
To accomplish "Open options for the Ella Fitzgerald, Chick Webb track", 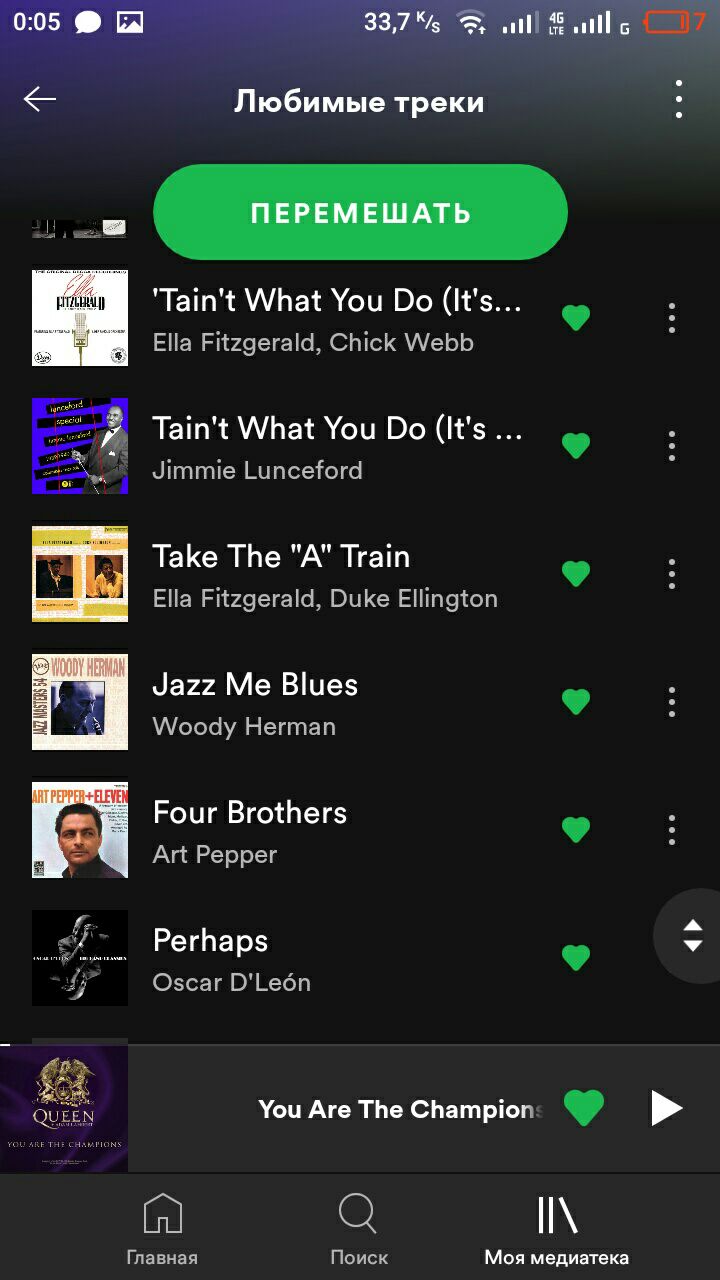I will (672, 318).
